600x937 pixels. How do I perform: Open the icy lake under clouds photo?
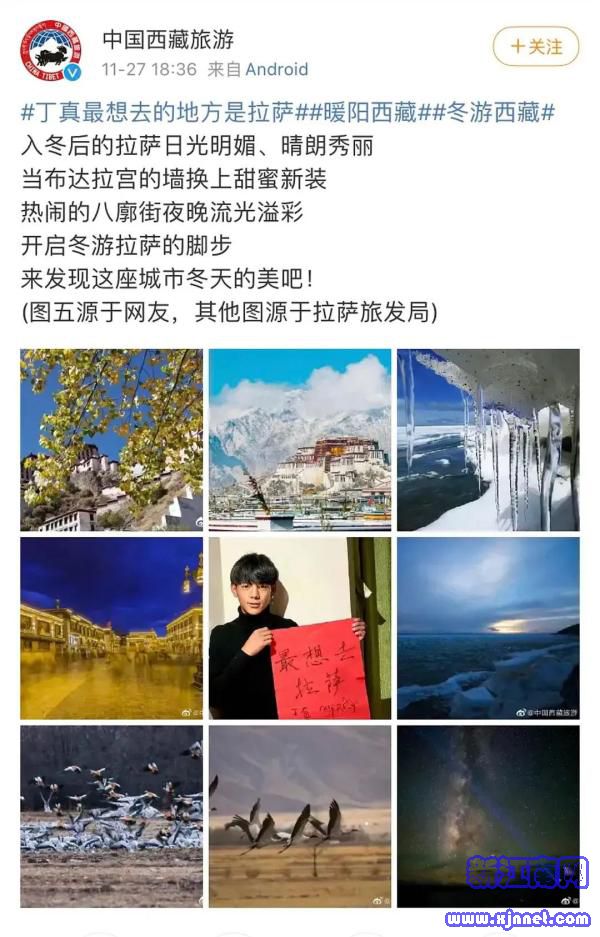488,628
